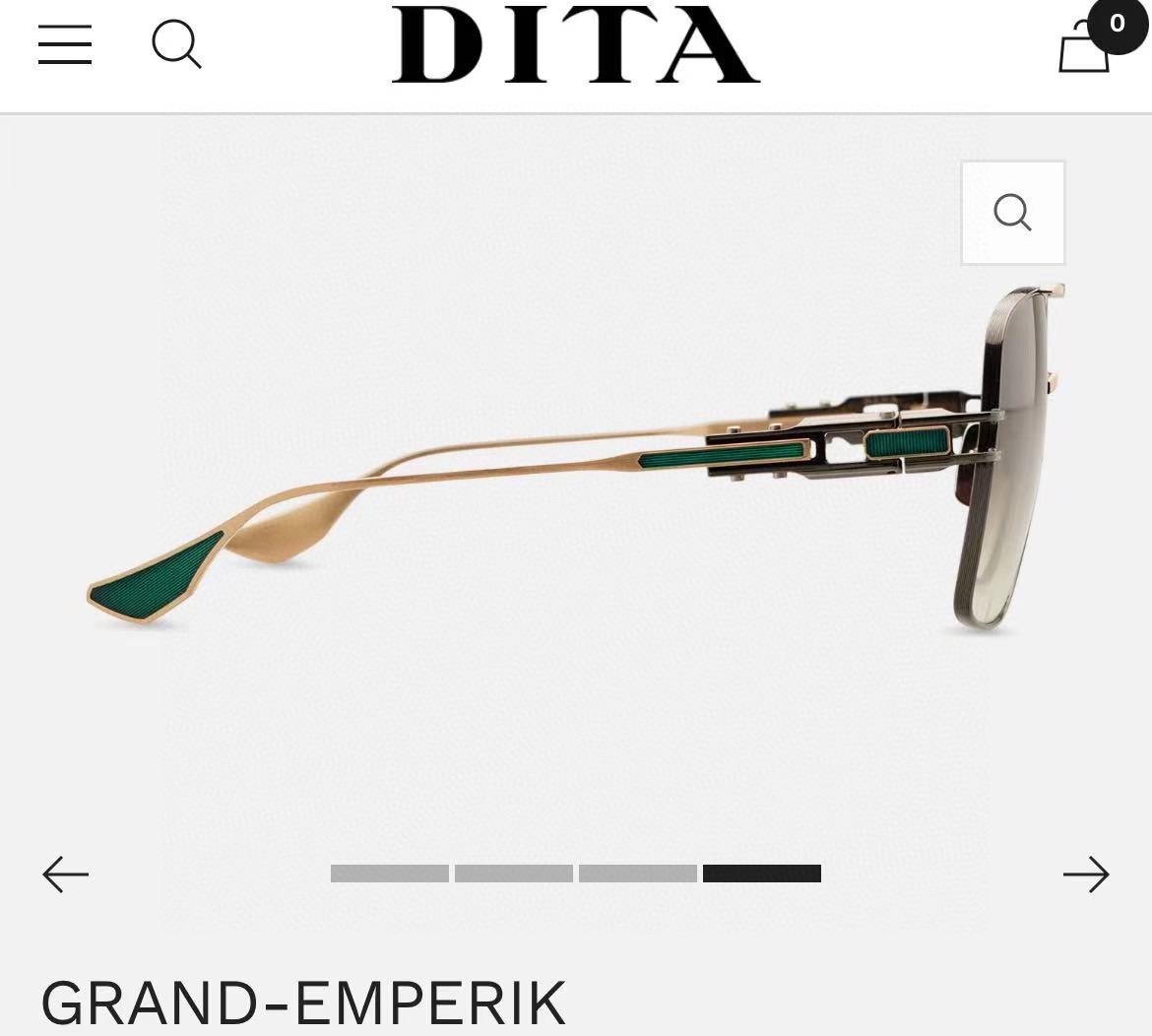Viewport: 1152px width, 1036px height.
Task: Jump to third image indicator
Action: click(637, 874)
